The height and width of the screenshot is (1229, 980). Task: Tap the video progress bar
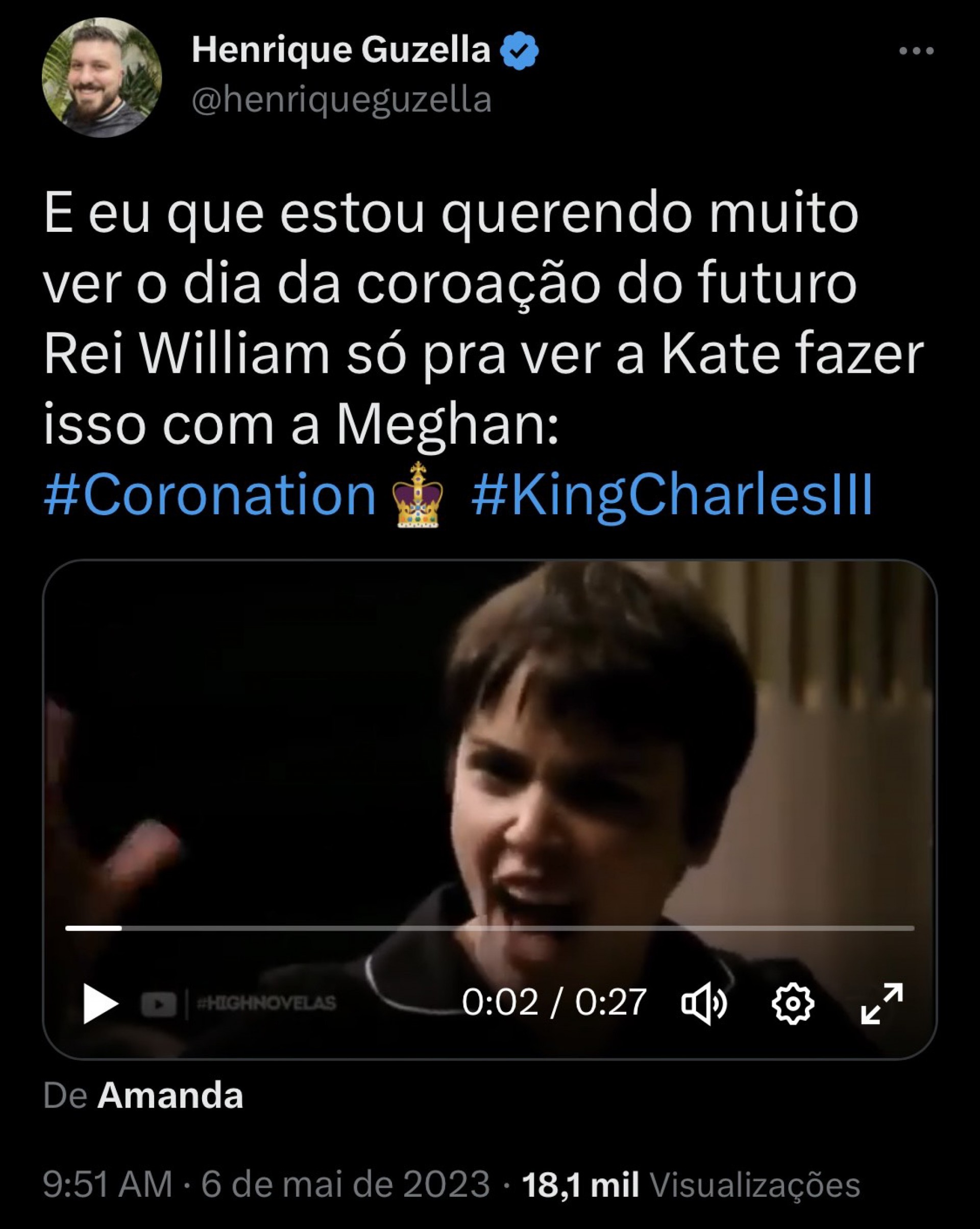point(490,928)
